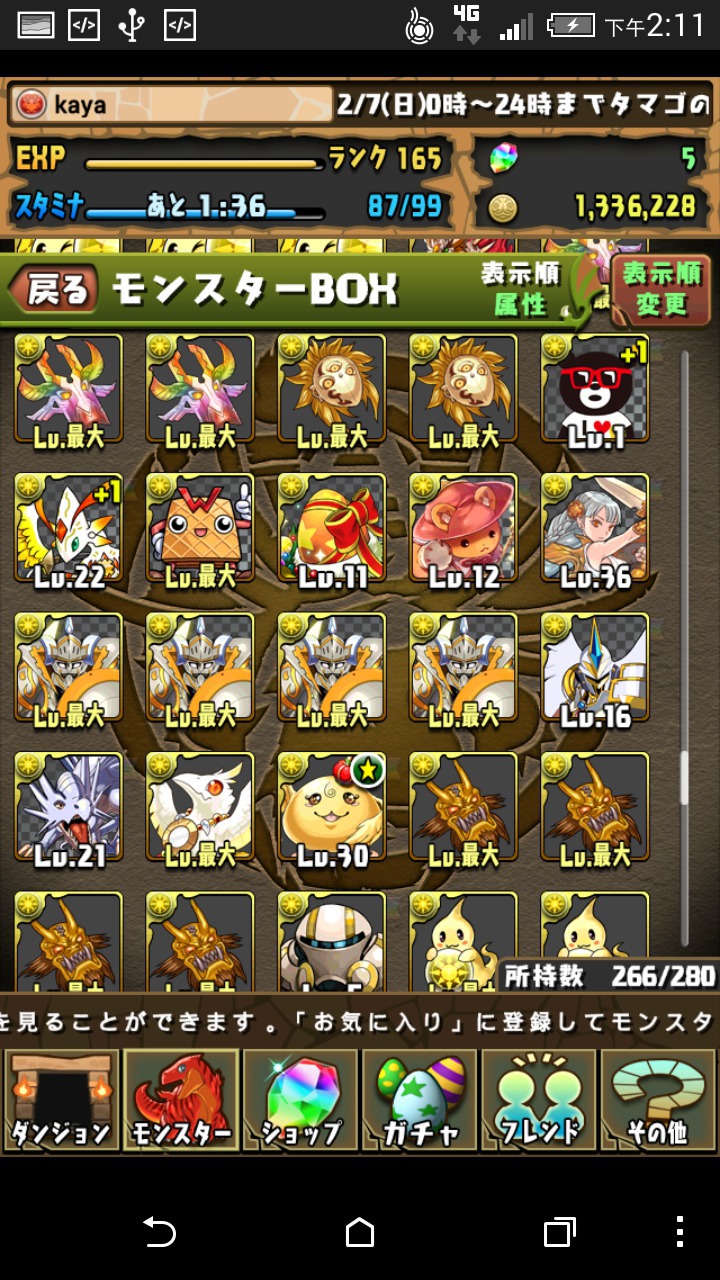Go back with the system back button

160,1231
